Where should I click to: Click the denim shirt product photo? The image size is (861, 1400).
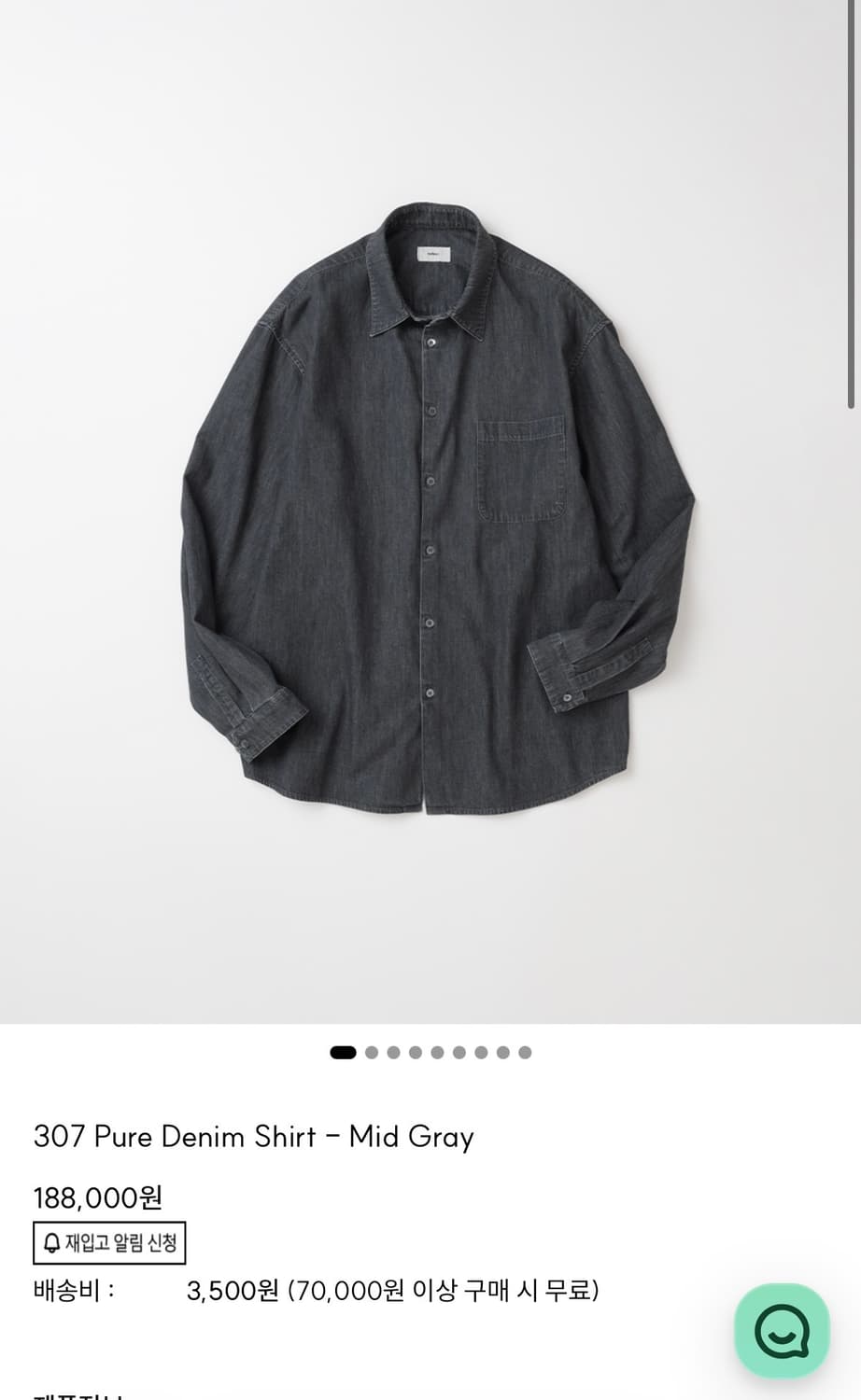(x=430, y=513)
